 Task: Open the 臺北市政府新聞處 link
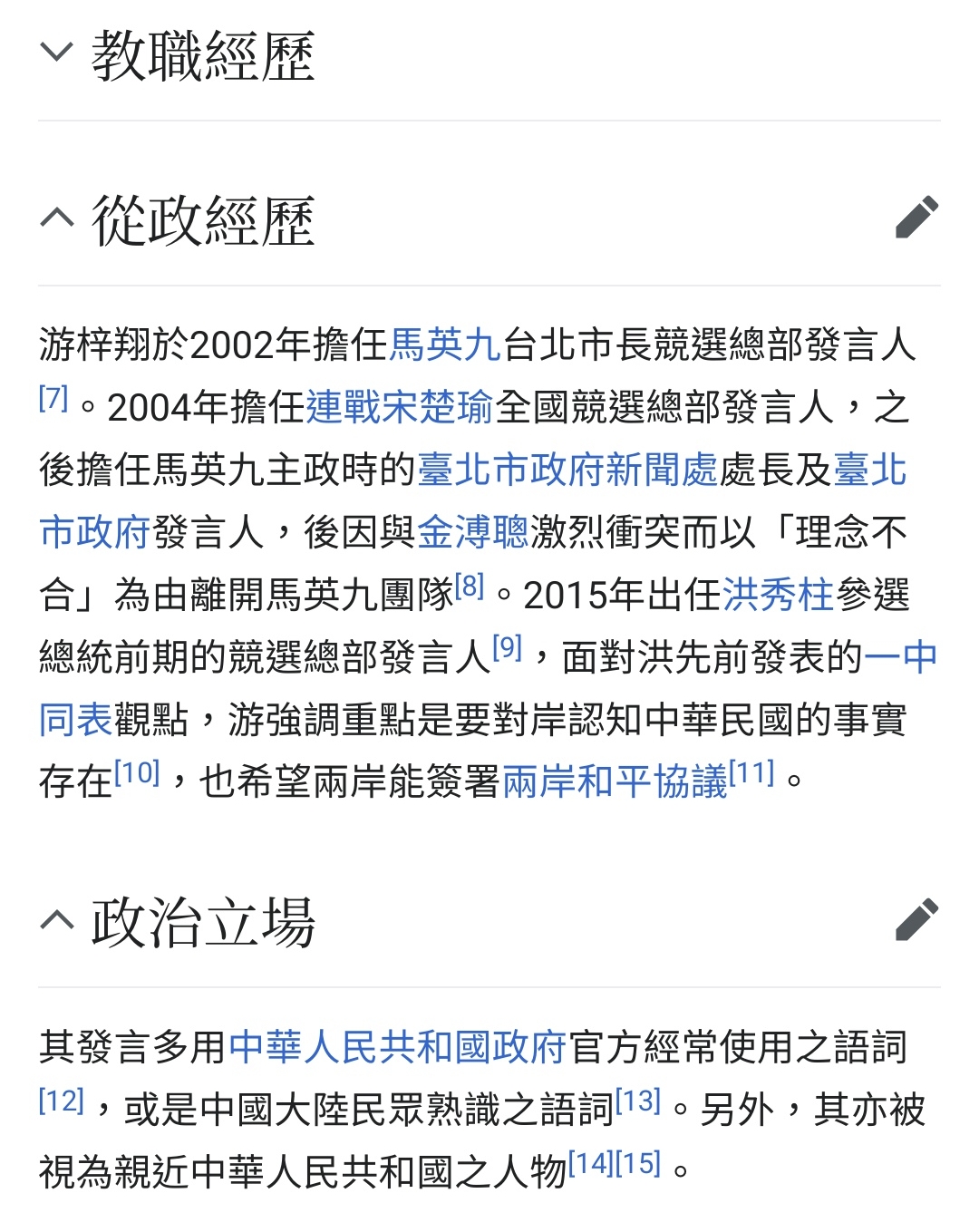click(567, 470)
